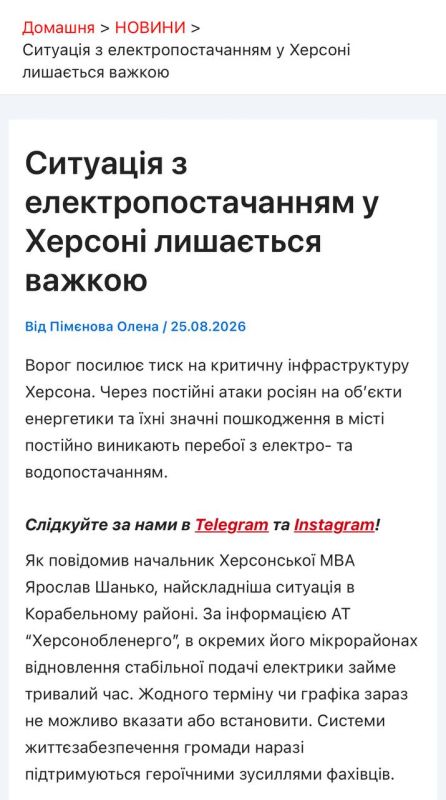
Task: Open the Домашня breadcrumb link
Action: [58, 28]
